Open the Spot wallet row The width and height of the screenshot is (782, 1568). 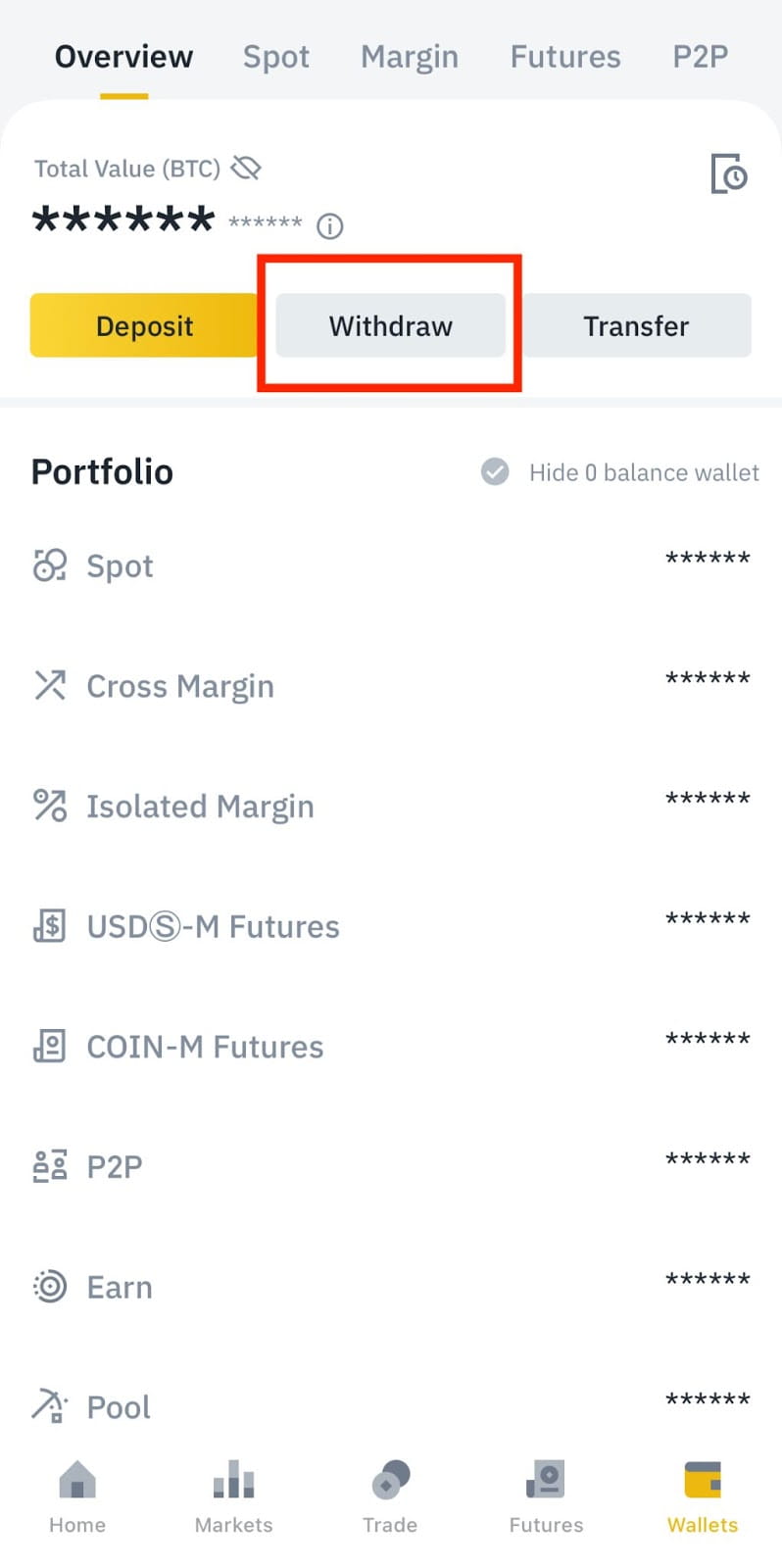tap(120, 566)
